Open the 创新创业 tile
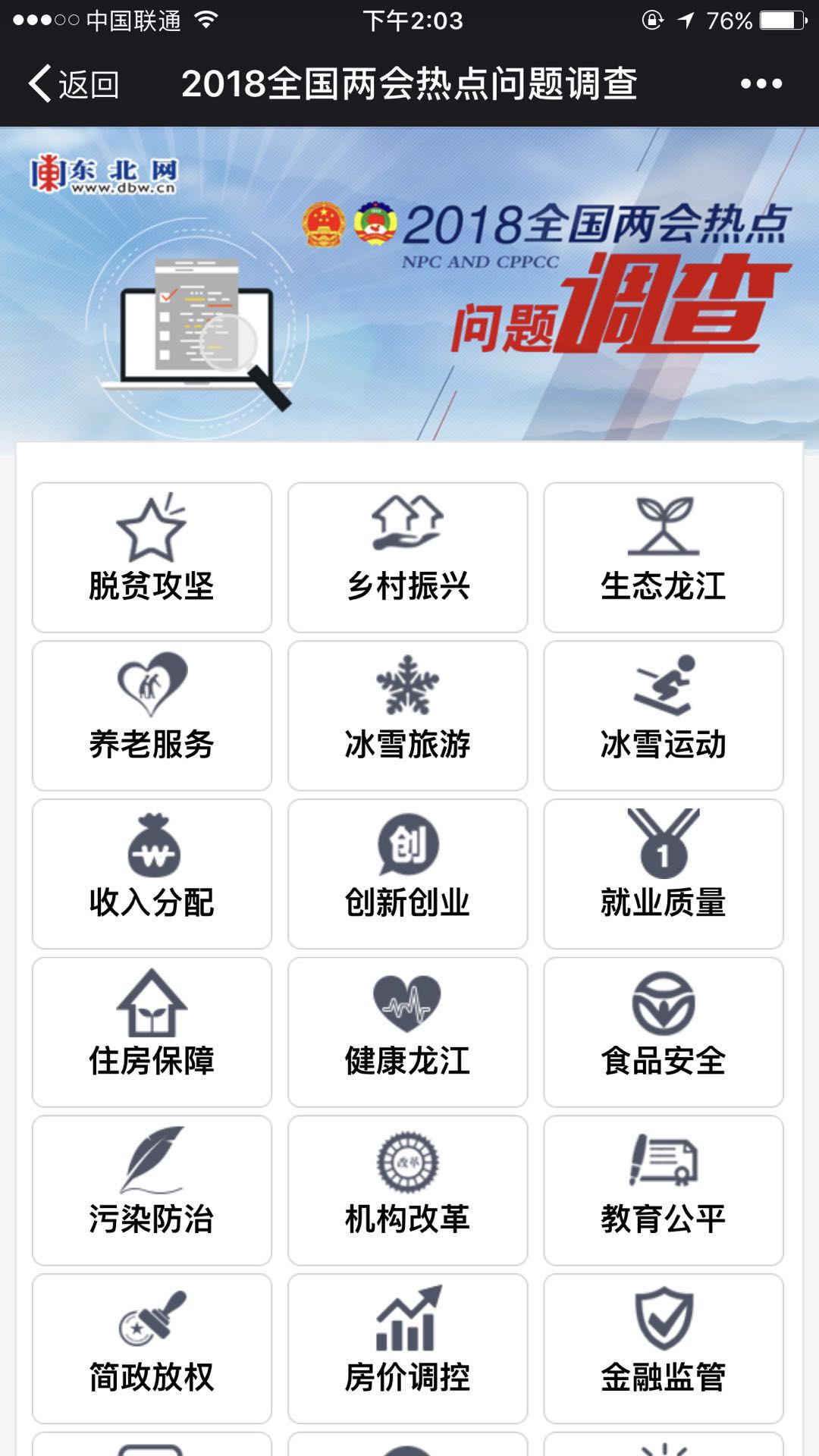The height and width of the screenshot is (1456, 819). [x=407, y=874]
